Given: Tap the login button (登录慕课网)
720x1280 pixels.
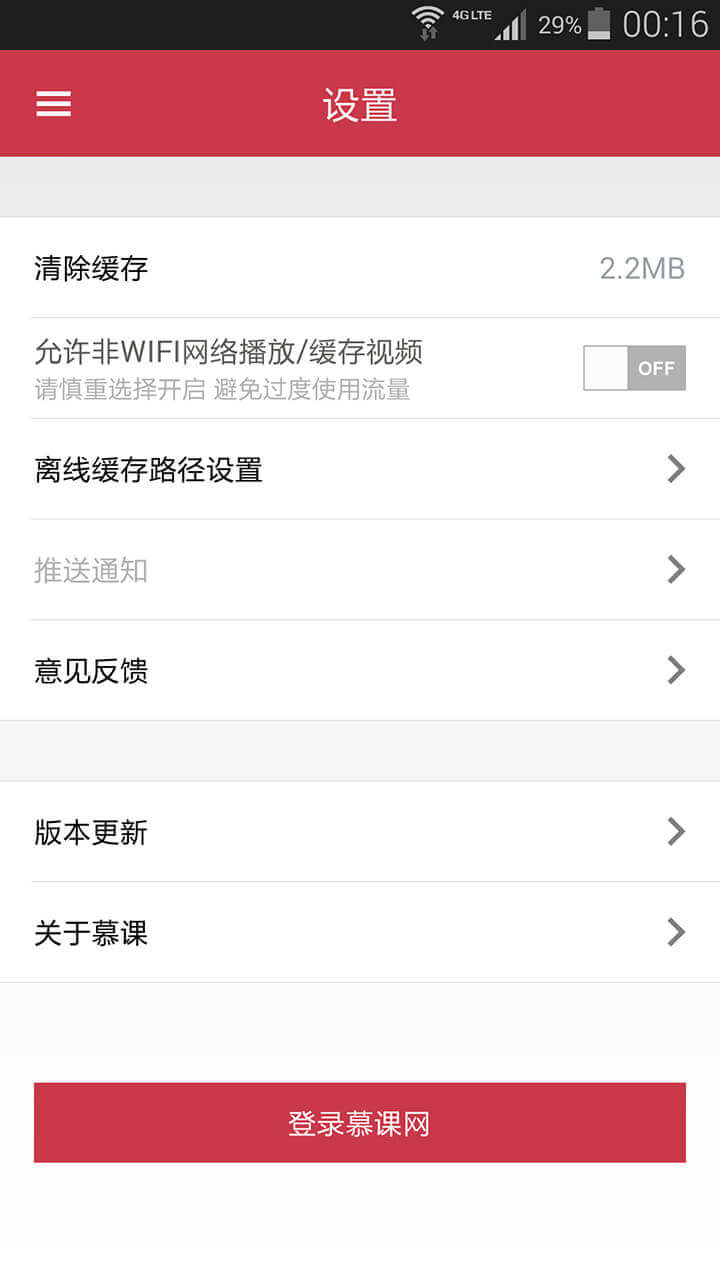Looking at the screenshot, I should pyautogui.click(x=360, y=1122).
